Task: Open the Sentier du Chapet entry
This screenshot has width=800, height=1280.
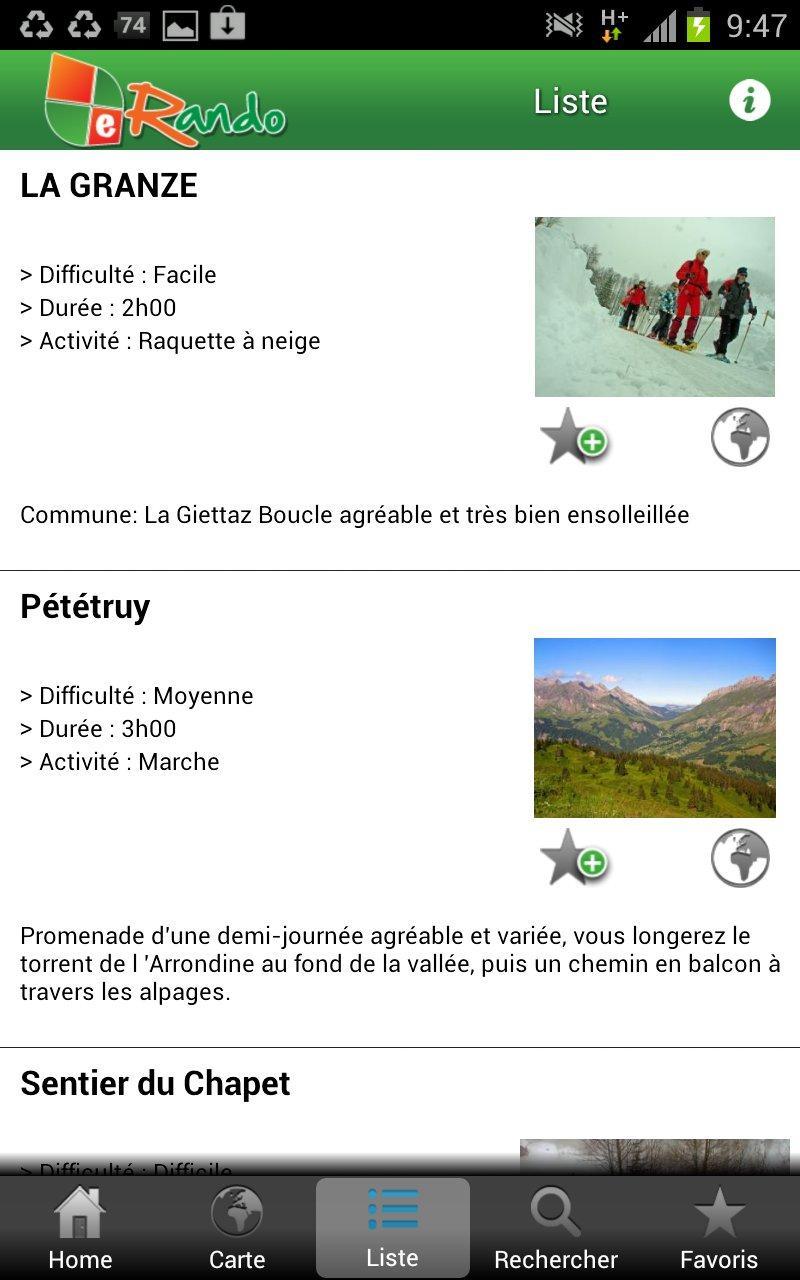Action: (155, 1084)
